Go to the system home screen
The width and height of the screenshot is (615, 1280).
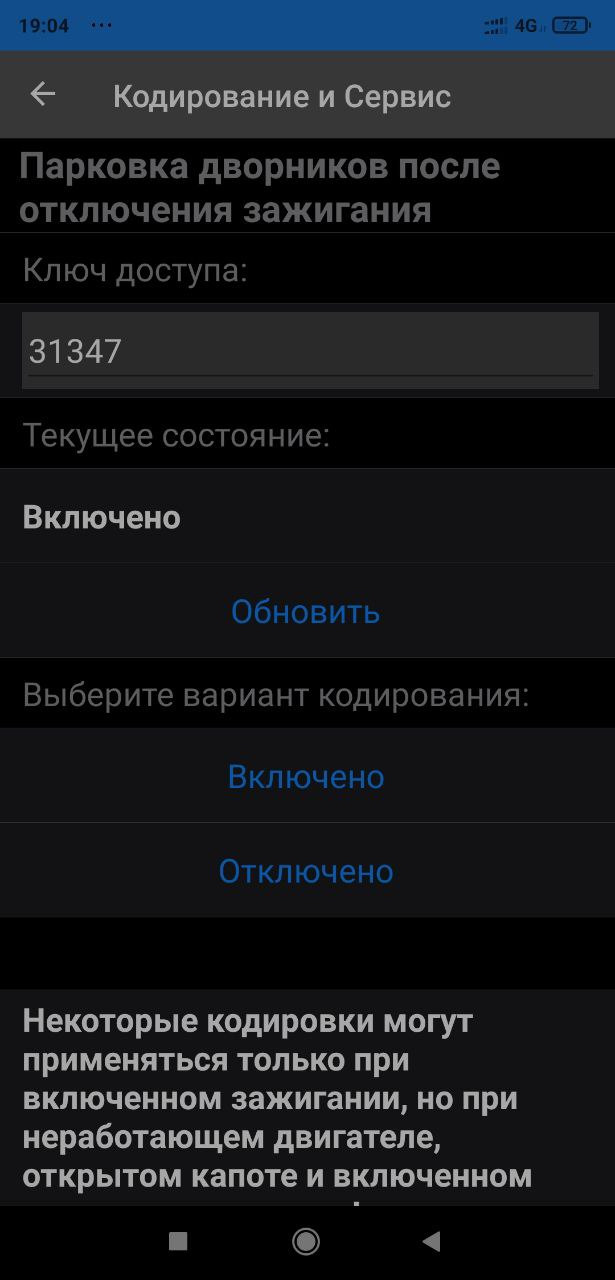(x=306, y=1241)
